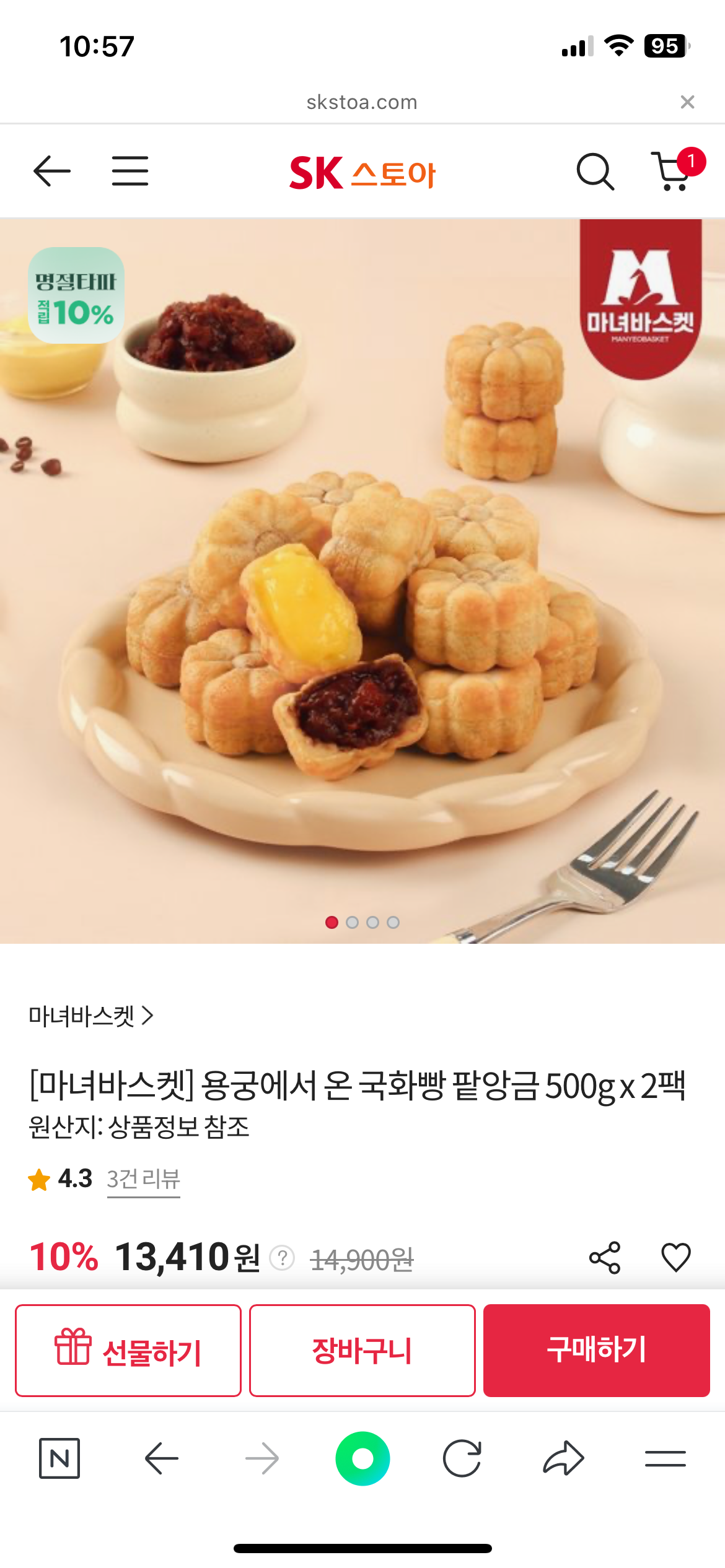Show price info via question mark icon
The height and width of the screenshot is (1568, 725).
click(282, 1258)
